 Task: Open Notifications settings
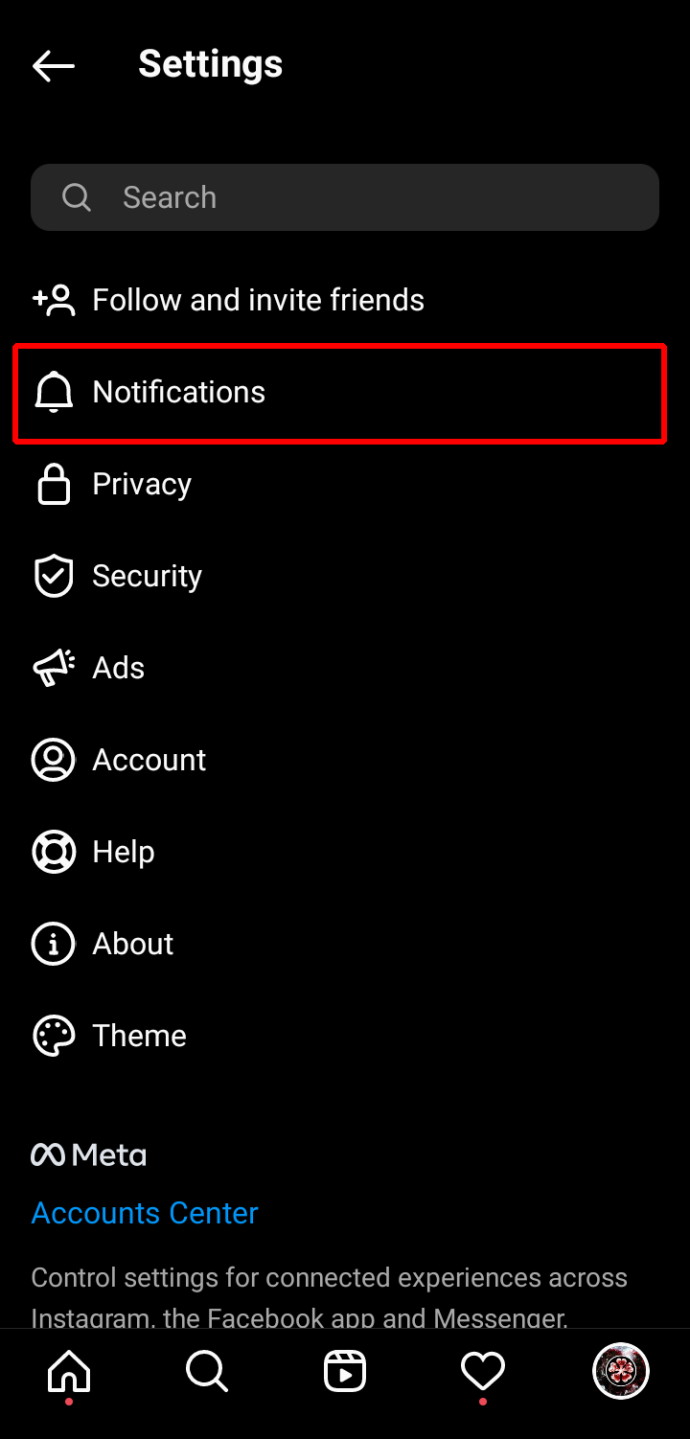(345, 392)
